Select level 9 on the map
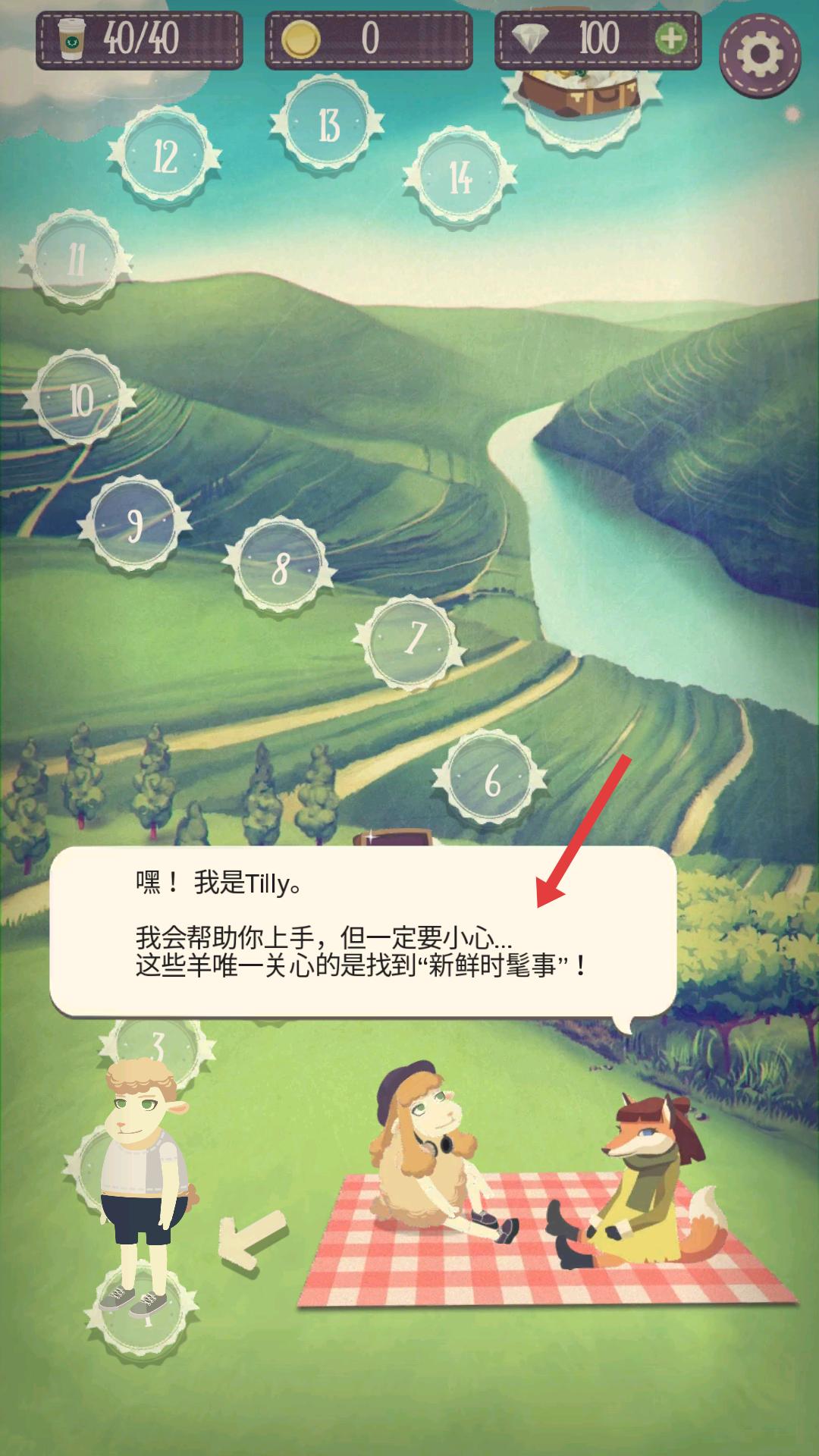The height and width of the screenshot is (1456, 819). (135, 524)
